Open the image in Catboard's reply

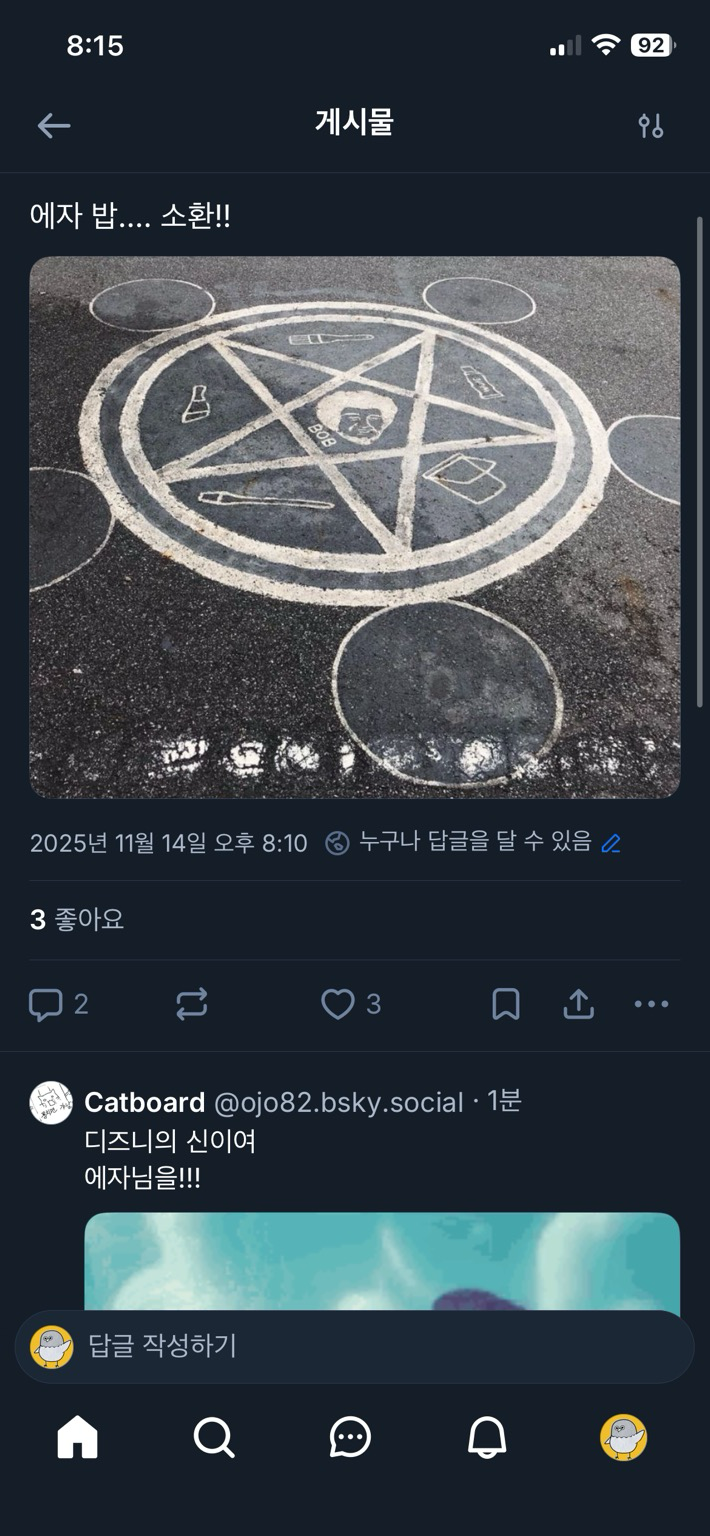381,1262
